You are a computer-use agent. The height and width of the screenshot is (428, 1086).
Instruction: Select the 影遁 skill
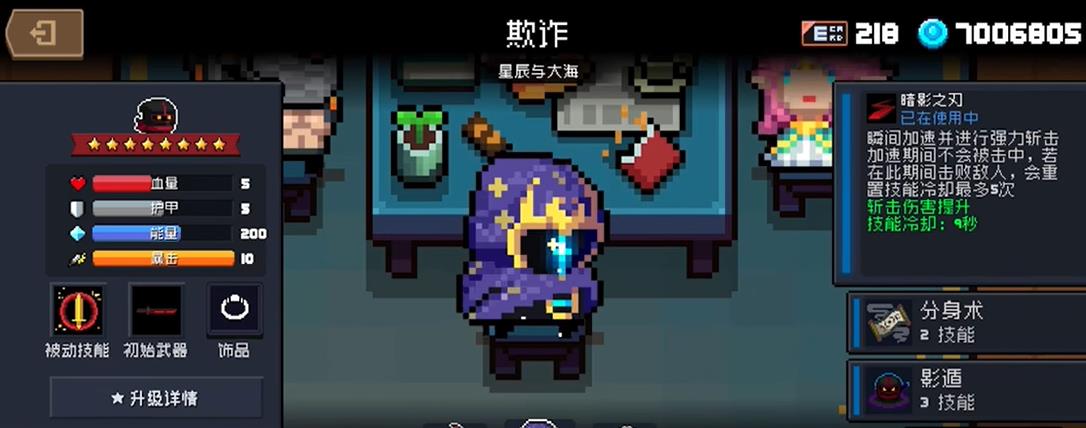click(965, 391)
